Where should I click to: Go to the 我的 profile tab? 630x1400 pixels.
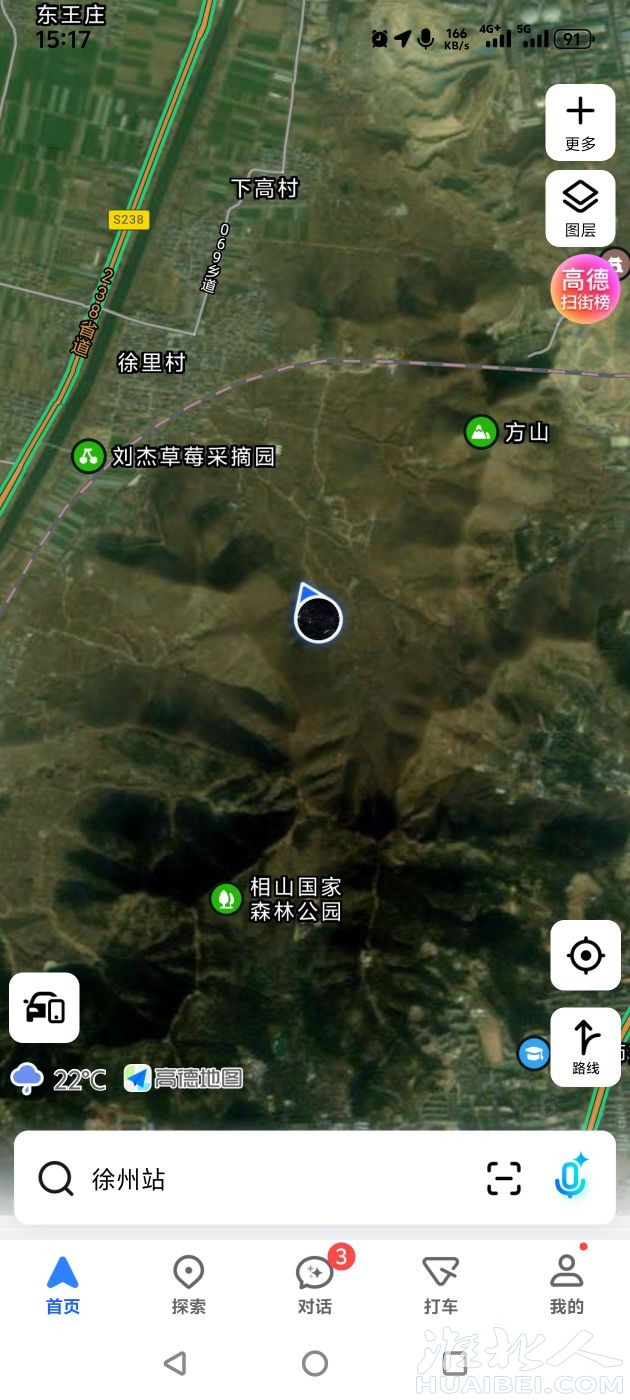[x=566, y=1285]
